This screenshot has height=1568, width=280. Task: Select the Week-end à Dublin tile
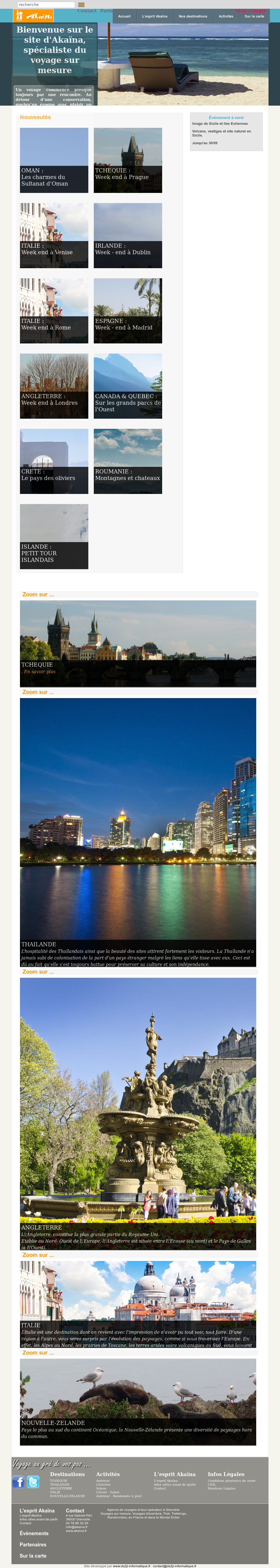click(128, 236)
